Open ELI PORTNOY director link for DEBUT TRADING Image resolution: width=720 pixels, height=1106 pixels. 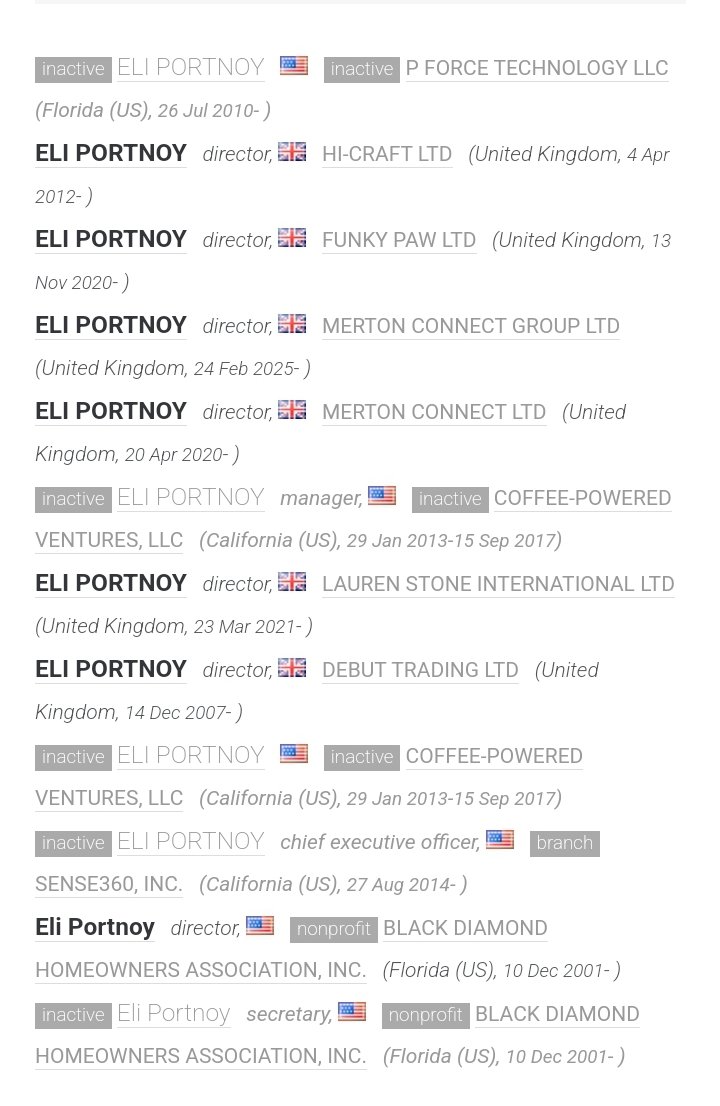point(111,670)
